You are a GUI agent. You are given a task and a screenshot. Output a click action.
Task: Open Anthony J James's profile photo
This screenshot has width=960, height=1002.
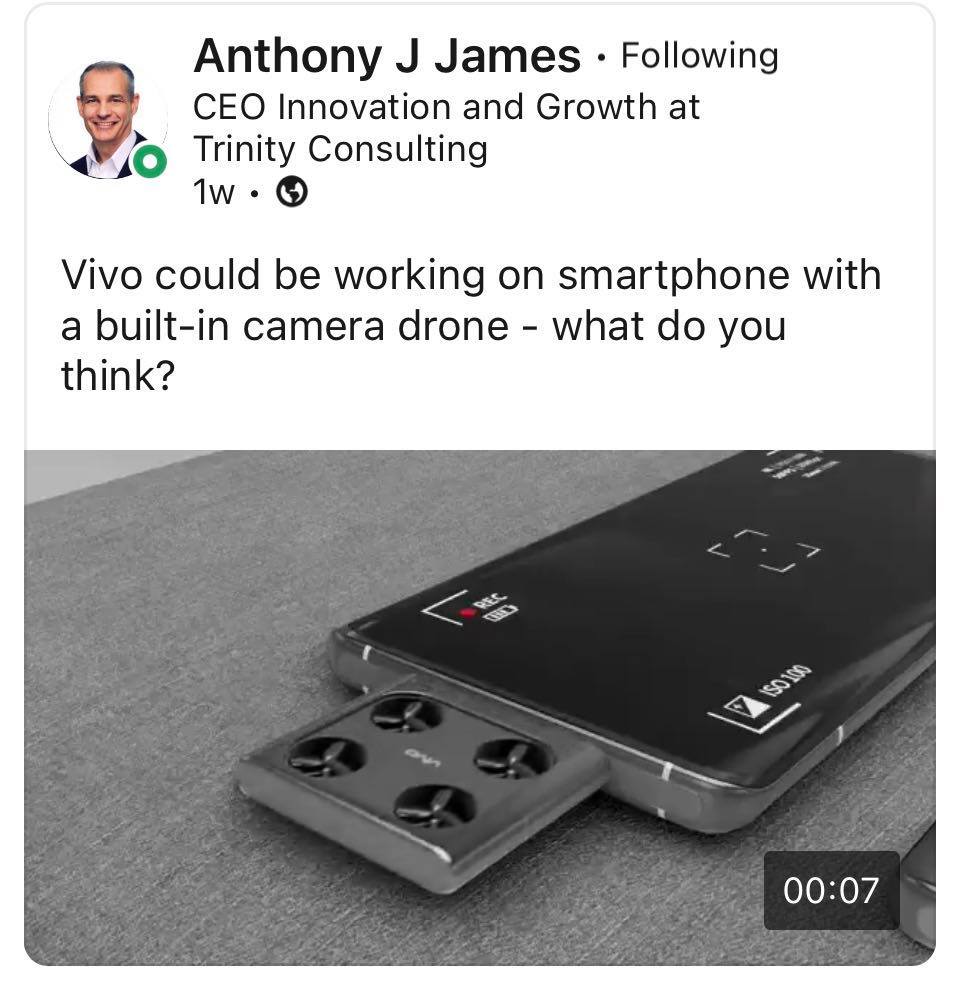point(106,120)
